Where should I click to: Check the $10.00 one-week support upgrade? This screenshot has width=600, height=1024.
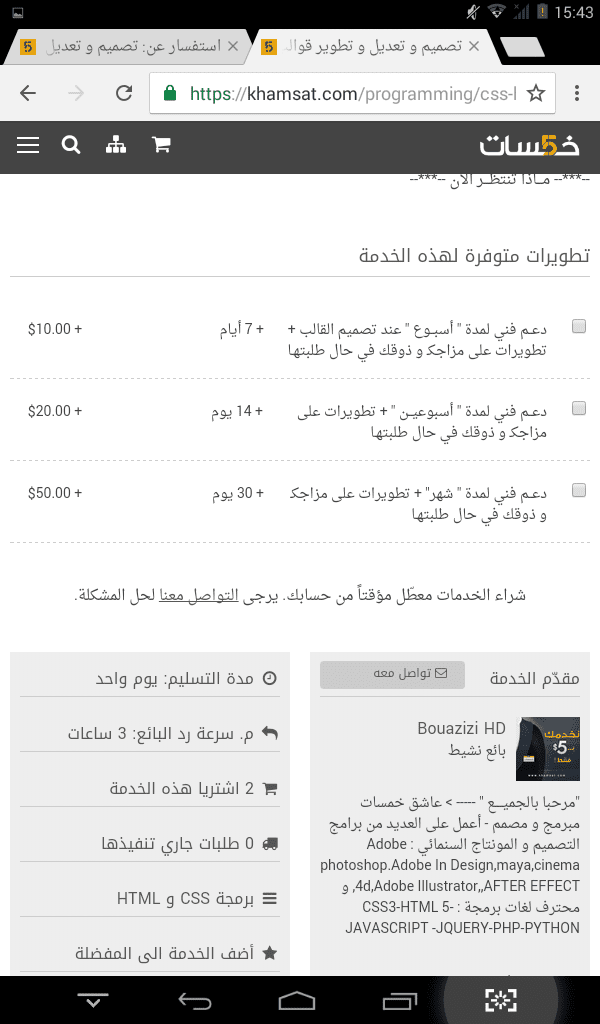point(579,326)
